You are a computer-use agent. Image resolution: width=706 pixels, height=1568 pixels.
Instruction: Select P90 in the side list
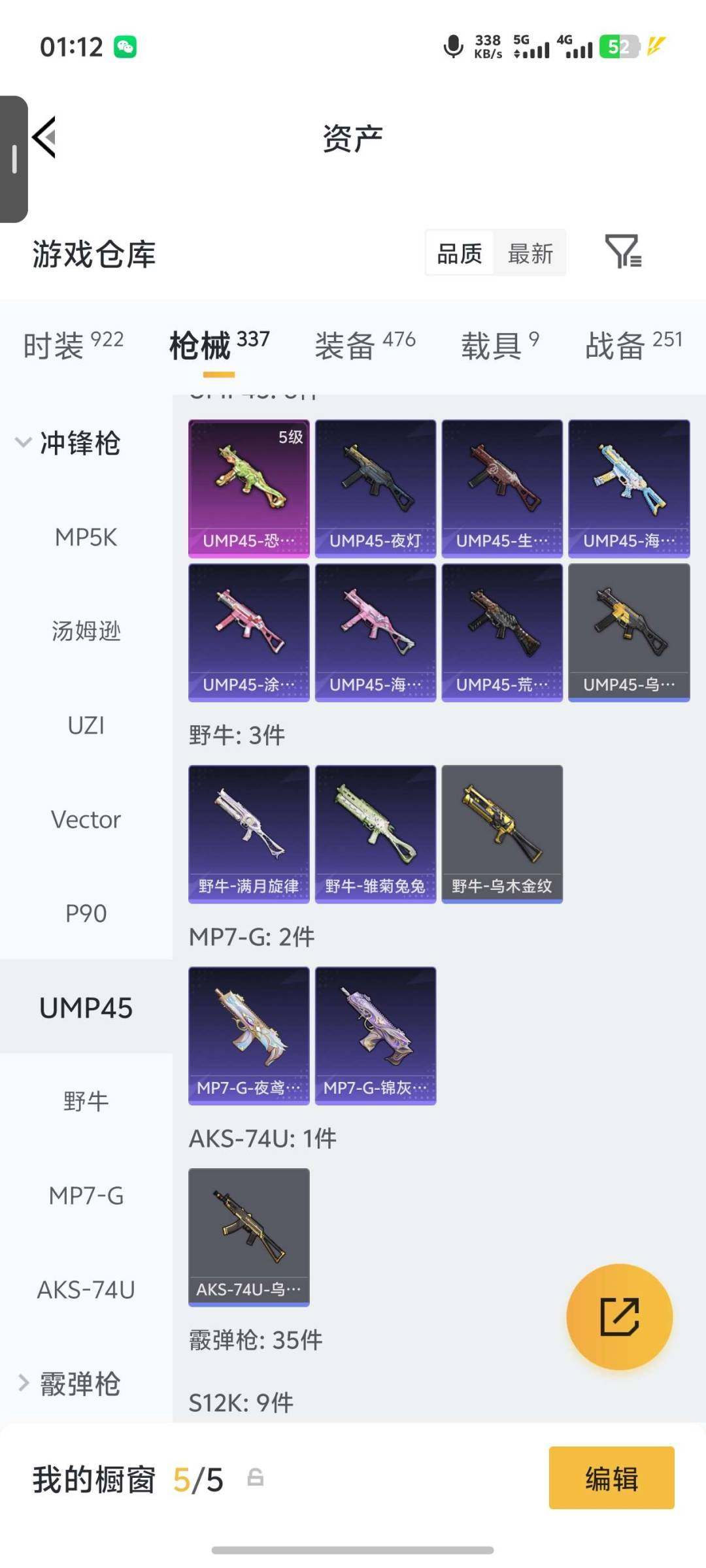tap(86, 913)
